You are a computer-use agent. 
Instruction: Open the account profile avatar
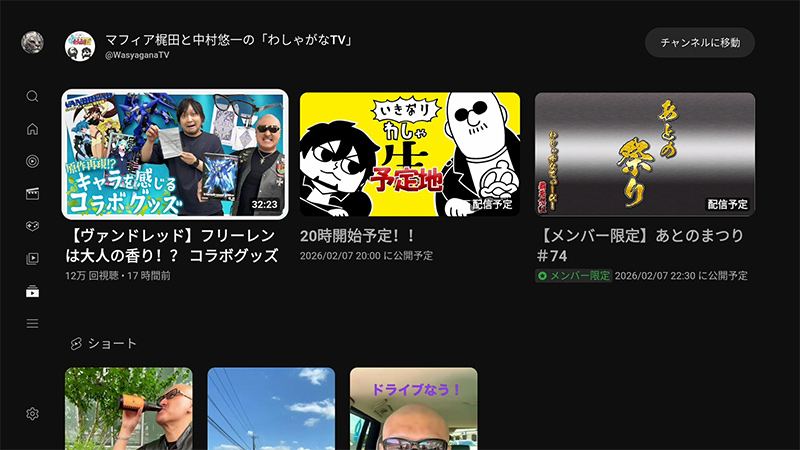click(32, 42)
